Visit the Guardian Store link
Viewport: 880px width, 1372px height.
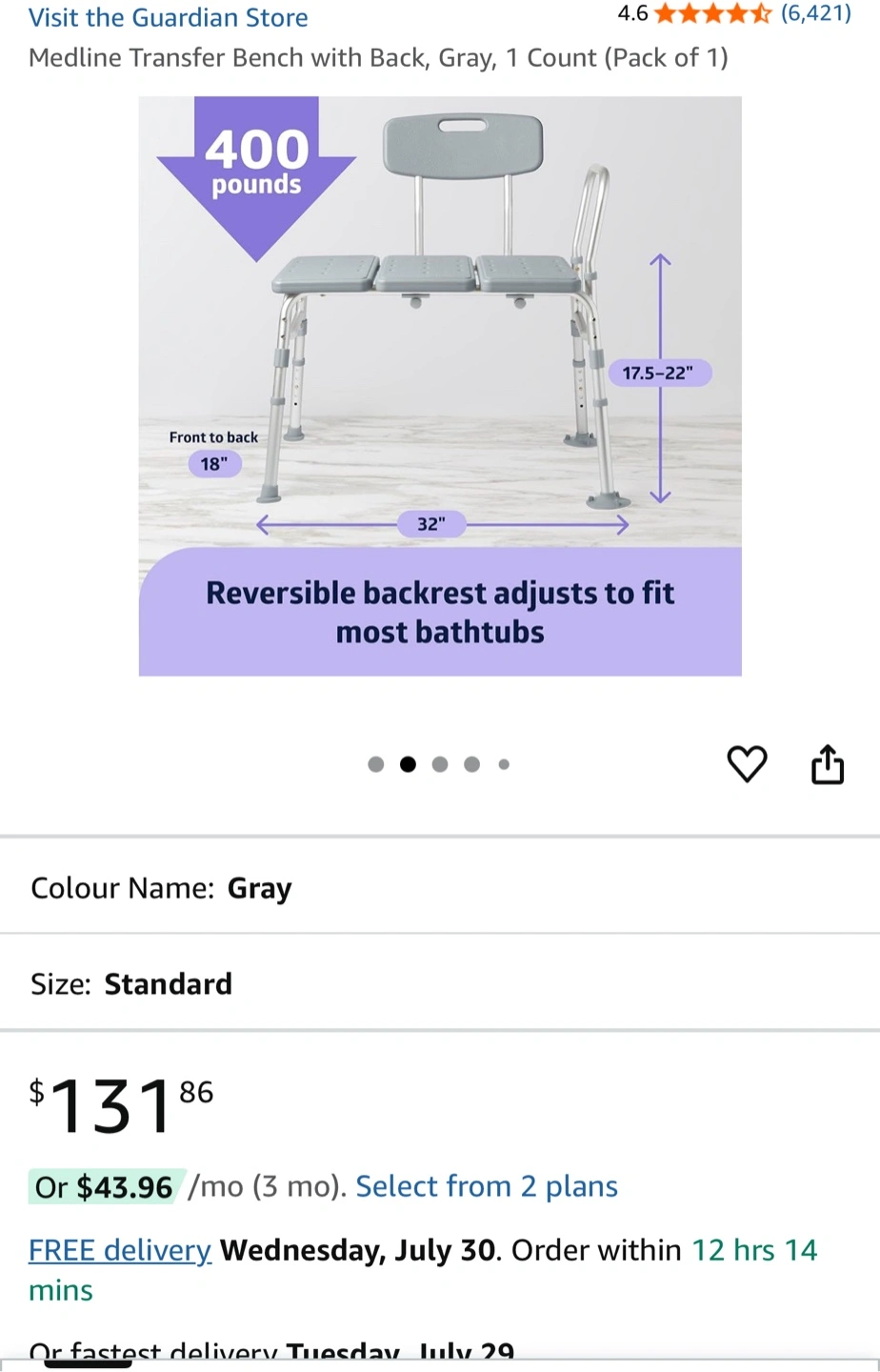point(168,17)
